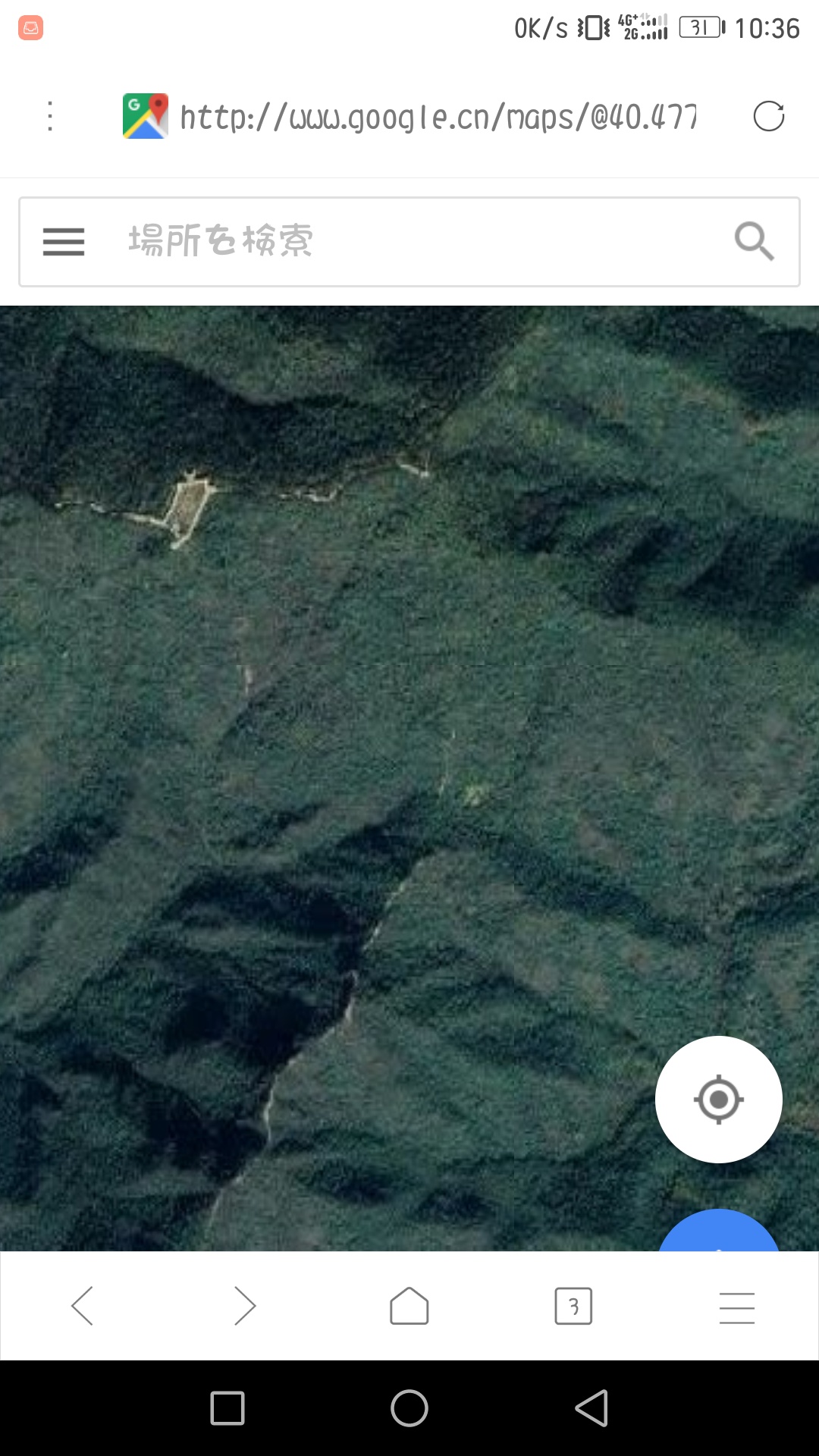Tap the system recent apps button
The width and height of the screenshot is (819, 1456).
point(227,1408)
